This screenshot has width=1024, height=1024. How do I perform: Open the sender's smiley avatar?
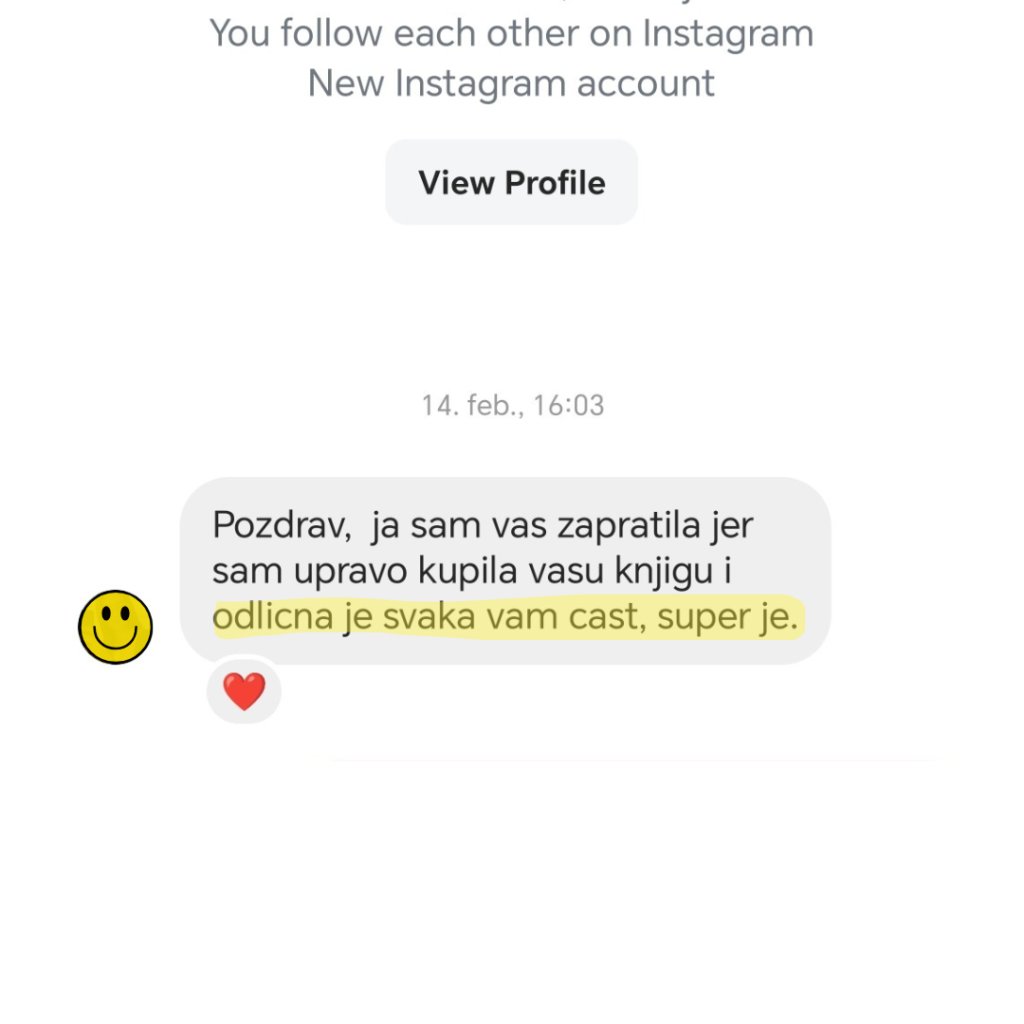(116, 627)
